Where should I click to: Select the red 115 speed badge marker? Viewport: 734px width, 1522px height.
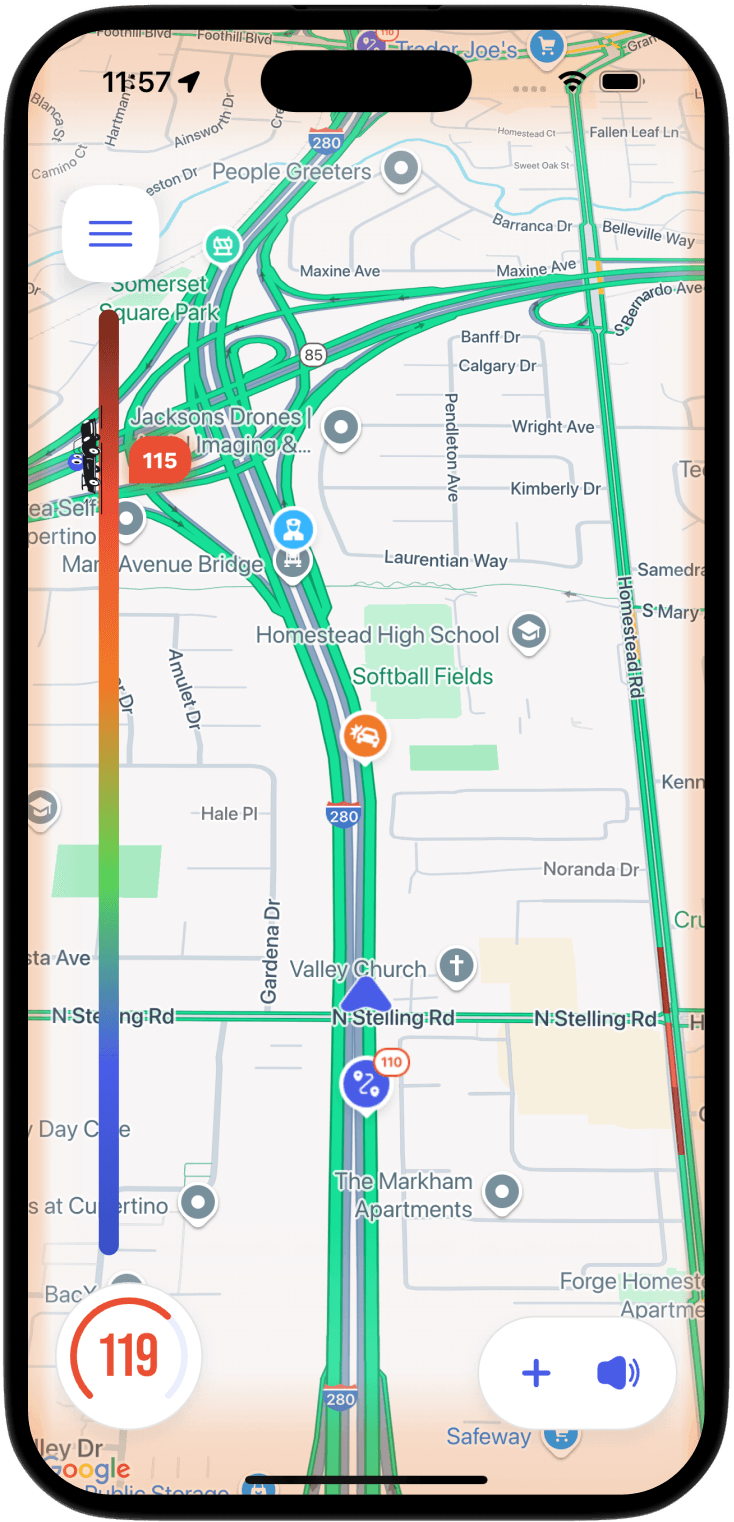point(160,459)
